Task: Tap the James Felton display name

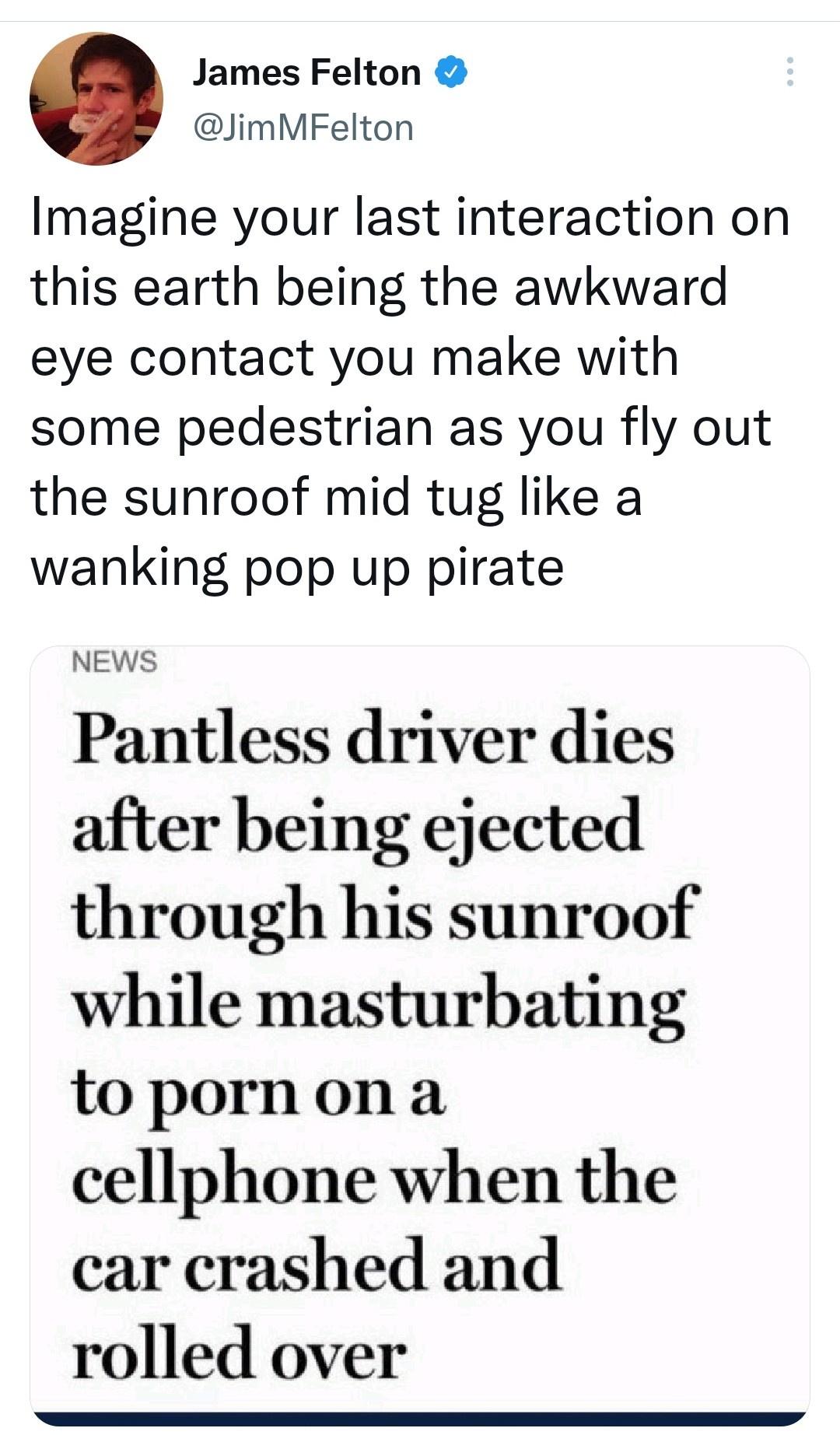Action: [306, 73]
